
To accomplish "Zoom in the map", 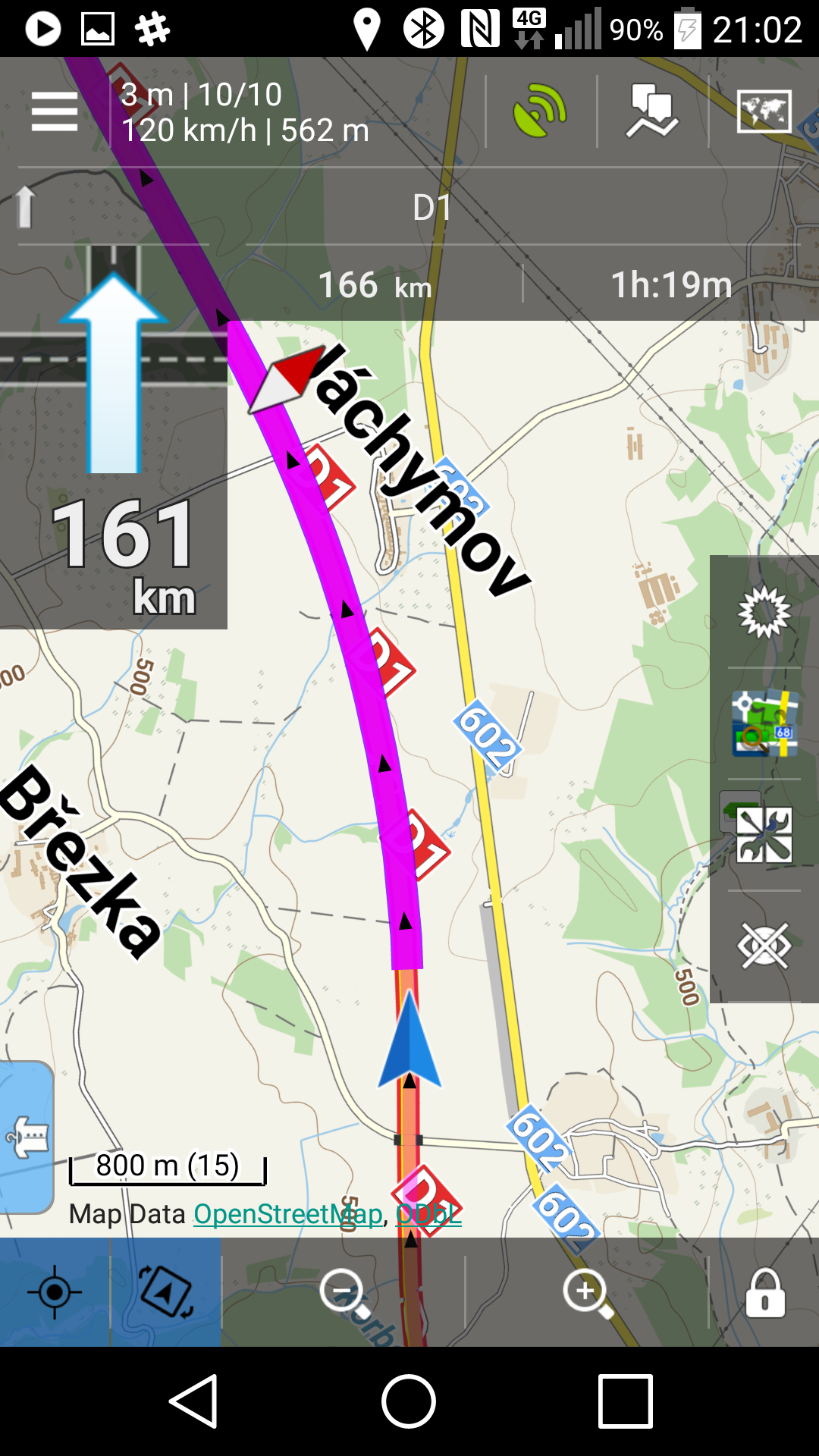I will (x=587, y=1291).
